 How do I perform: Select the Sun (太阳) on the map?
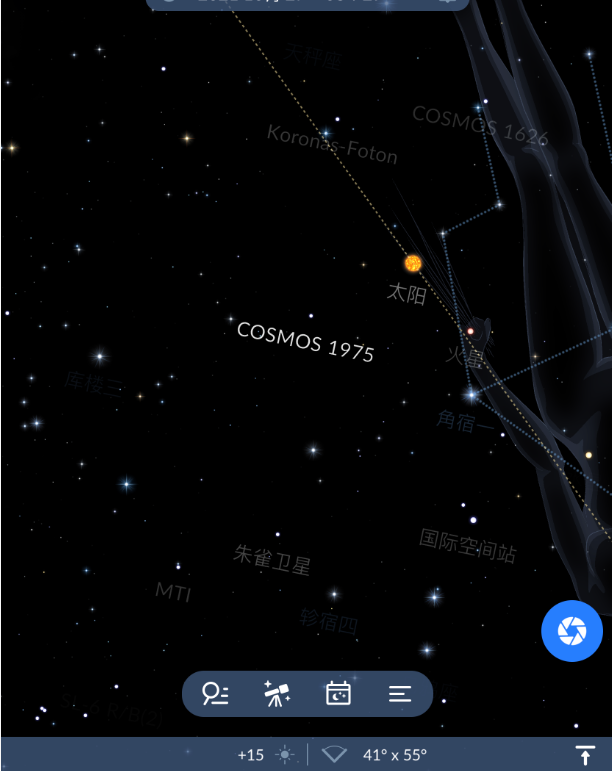tap(413, 263)
